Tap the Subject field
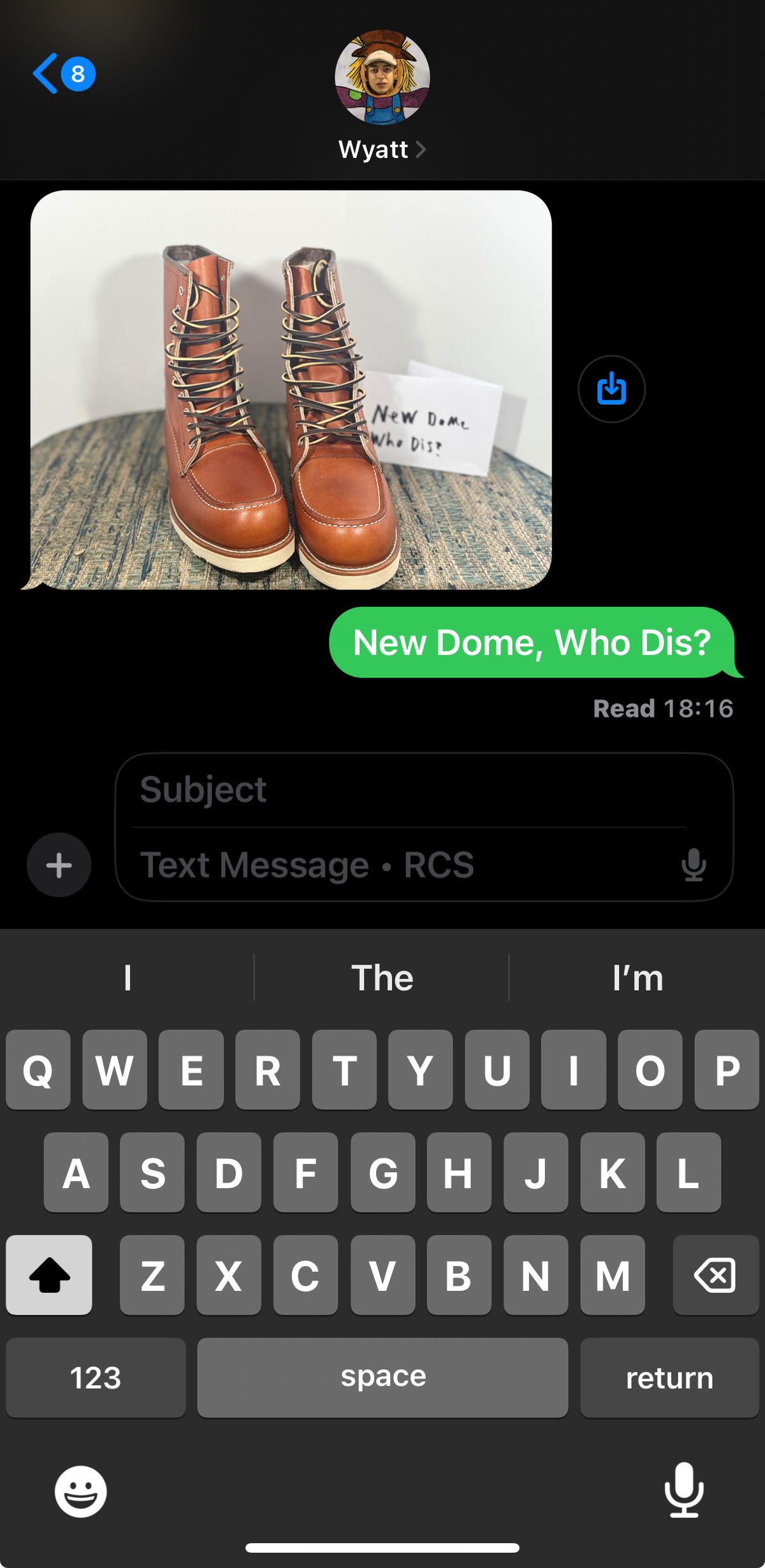 tap(408, 790)
